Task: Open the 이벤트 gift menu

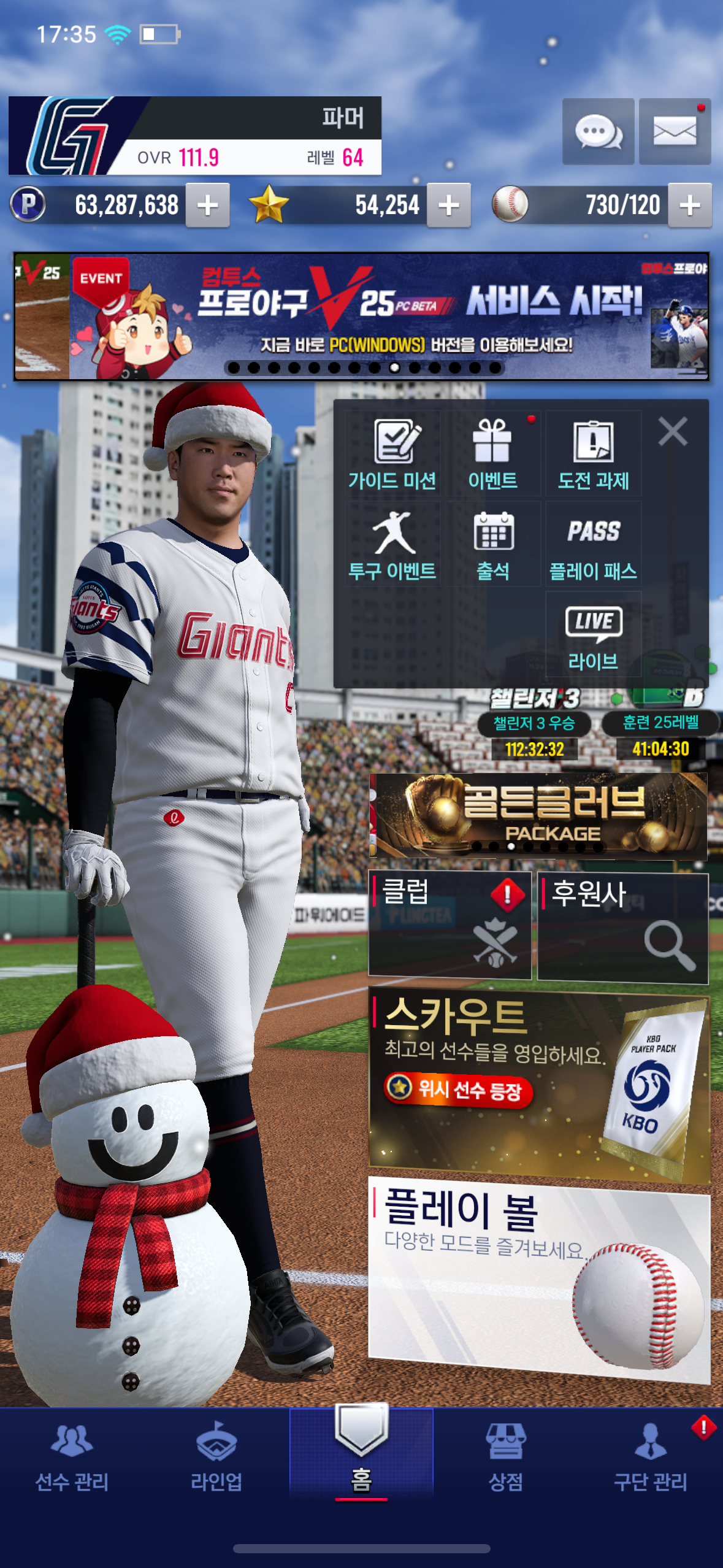Action: pos(493,454)
